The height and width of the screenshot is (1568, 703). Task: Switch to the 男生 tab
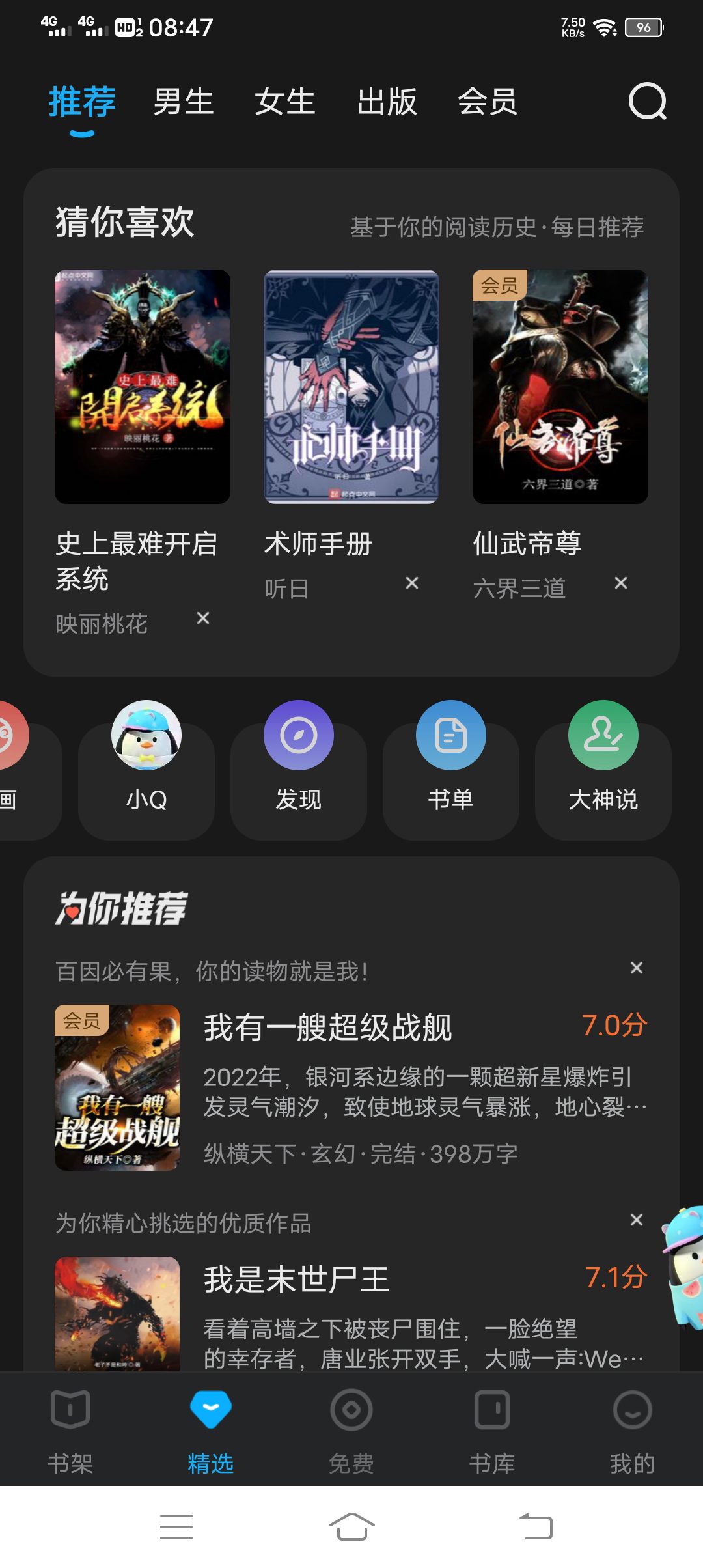[x=184, y=102]
